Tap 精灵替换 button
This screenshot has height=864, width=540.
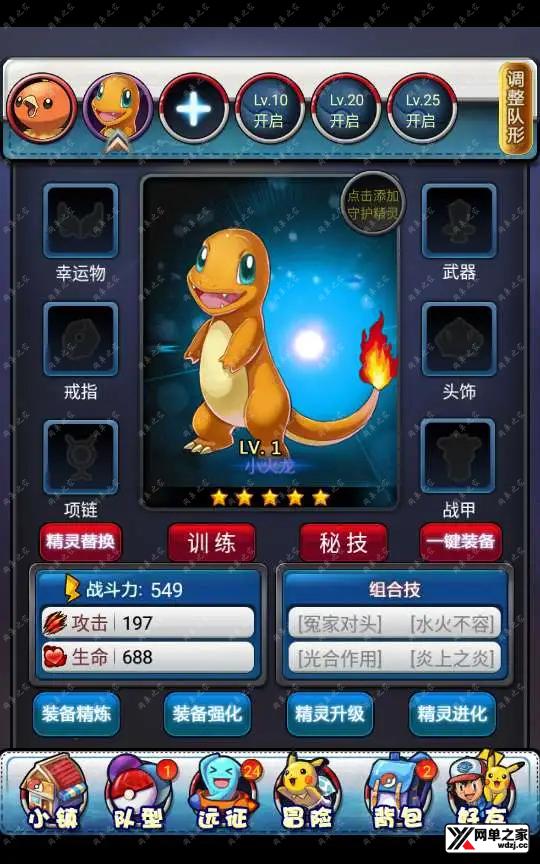80,542
